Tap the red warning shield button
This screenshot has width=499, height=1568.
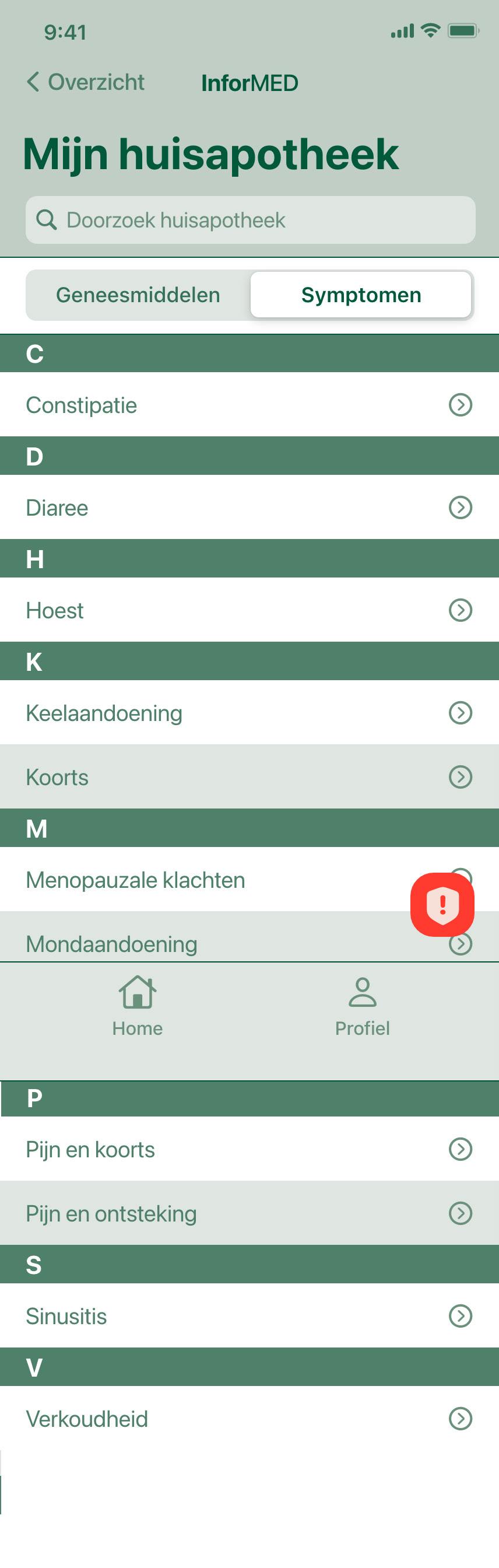pyautogui.click(x=442, y=904)
